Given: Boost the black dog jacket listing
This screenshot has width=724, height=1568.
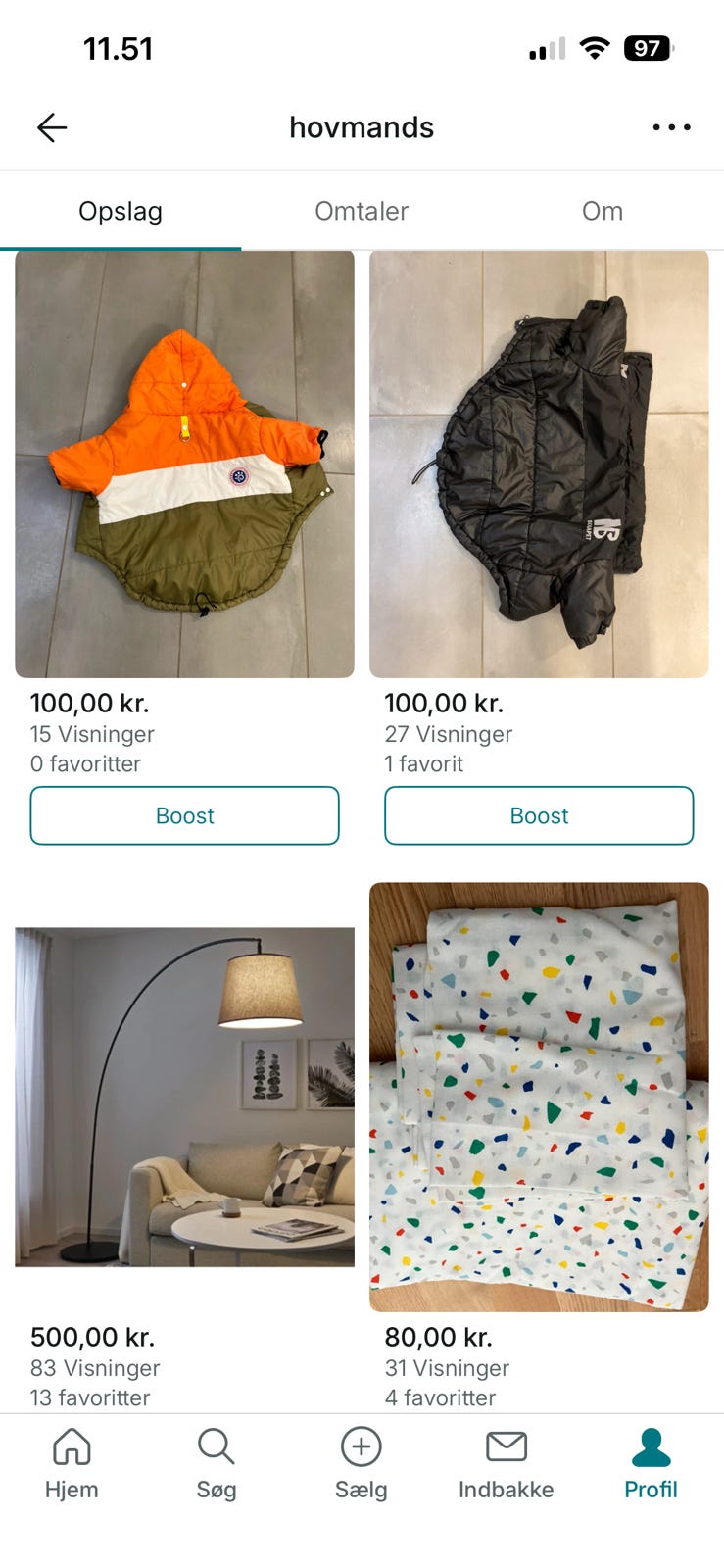Looking at the screenshot, I should tap(538, 815).
